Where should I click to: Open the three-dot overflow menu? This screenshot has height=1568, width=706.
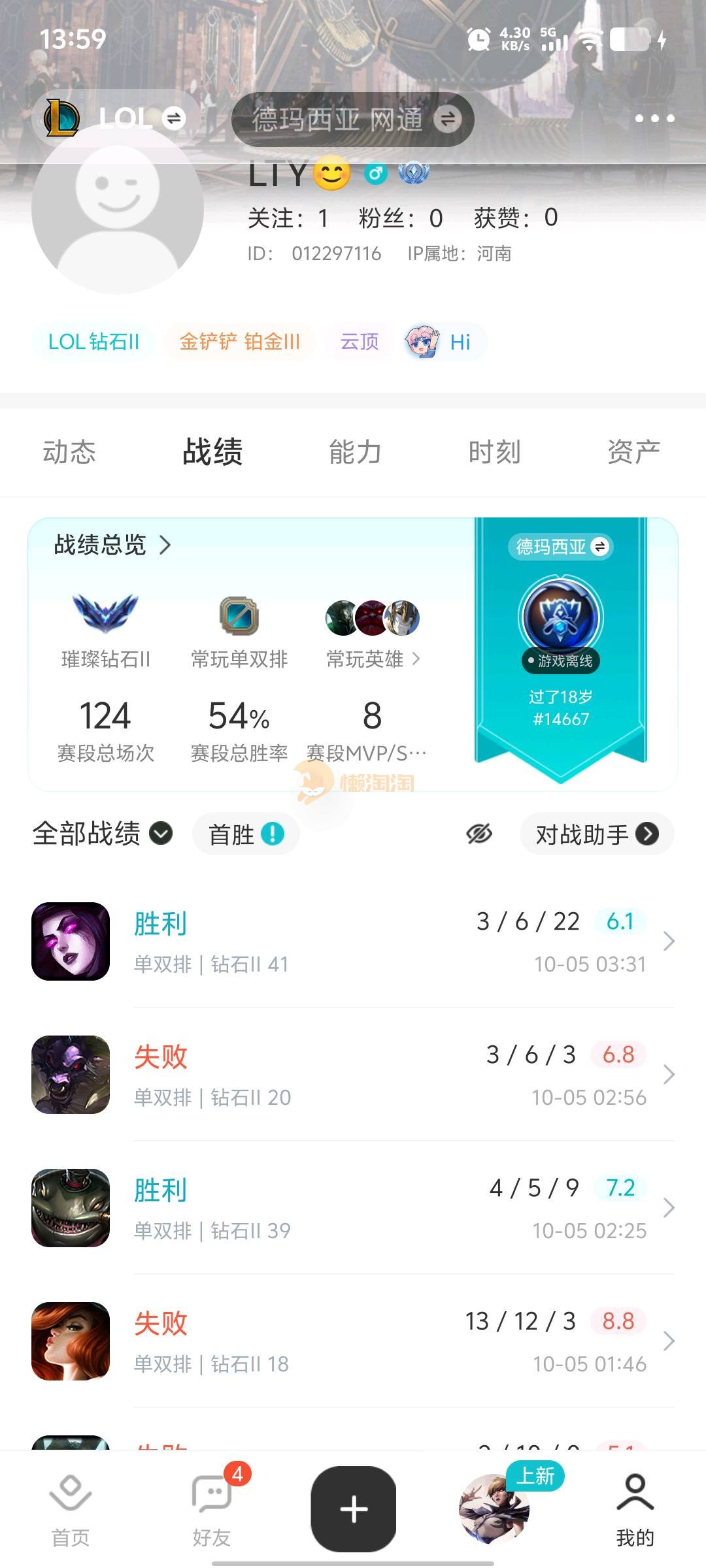pos(654,118)
